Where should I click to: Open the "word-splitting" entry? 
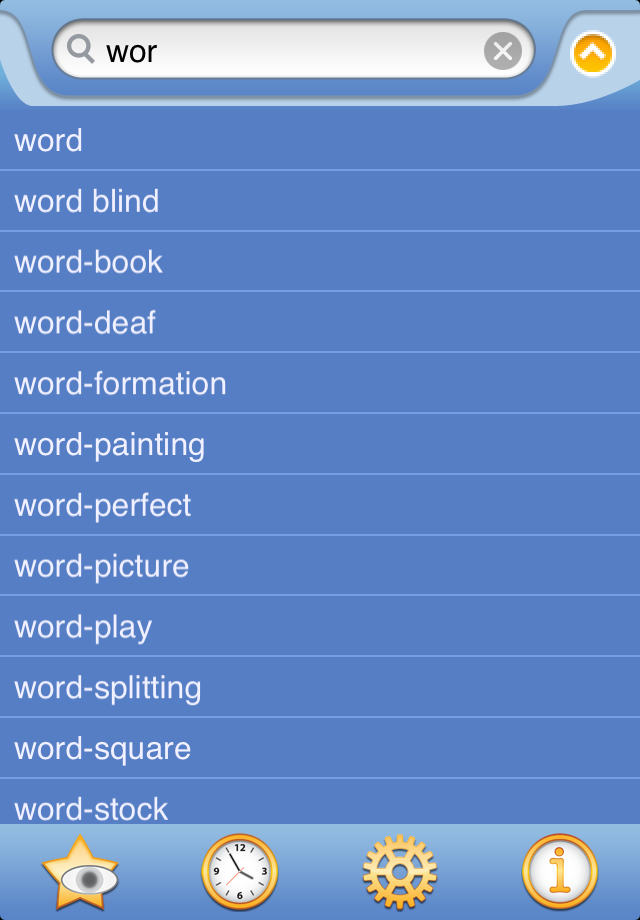[320, 689]
